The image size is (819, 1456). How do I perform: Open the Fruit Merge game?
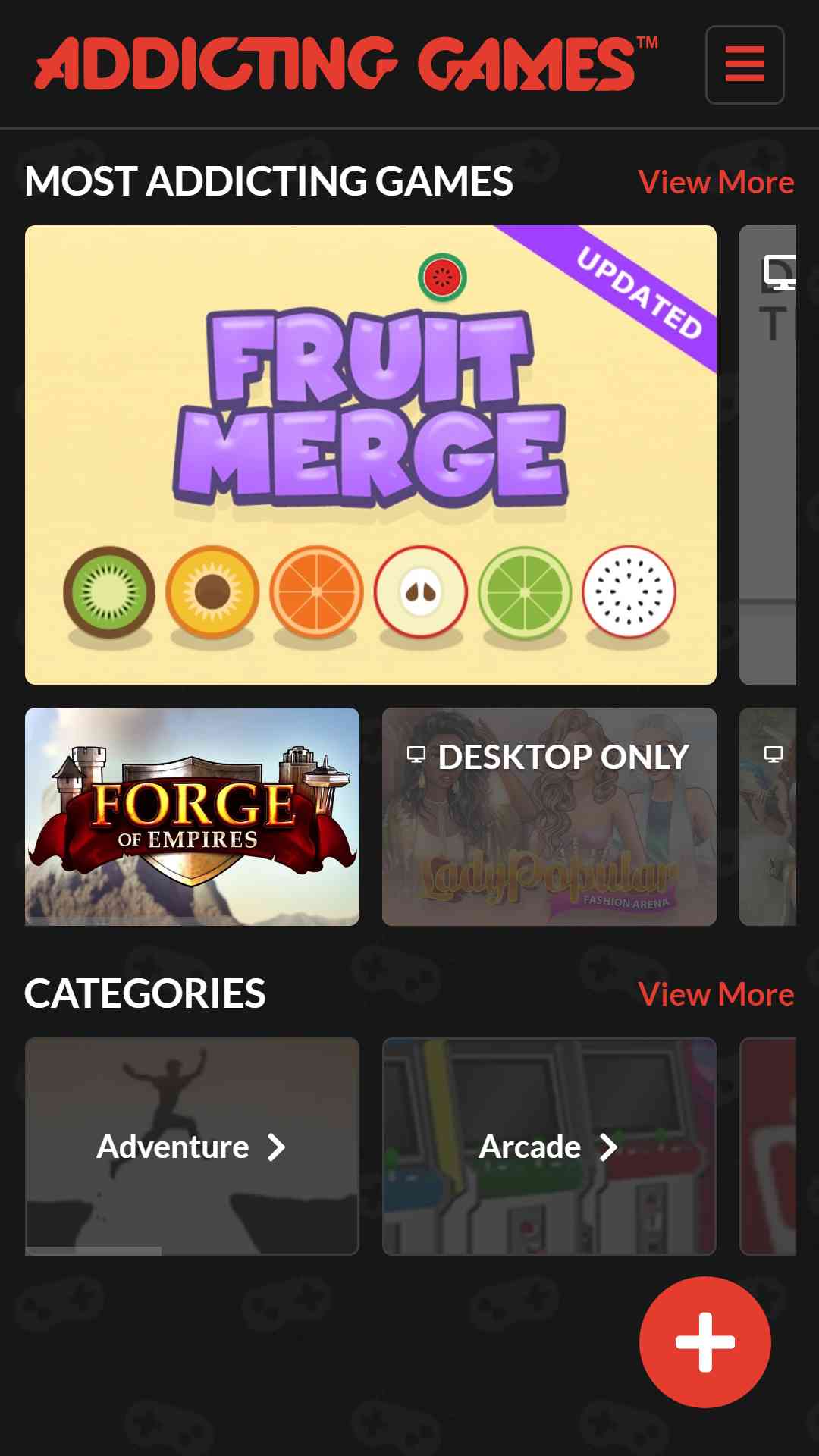[x=371, y=455]
